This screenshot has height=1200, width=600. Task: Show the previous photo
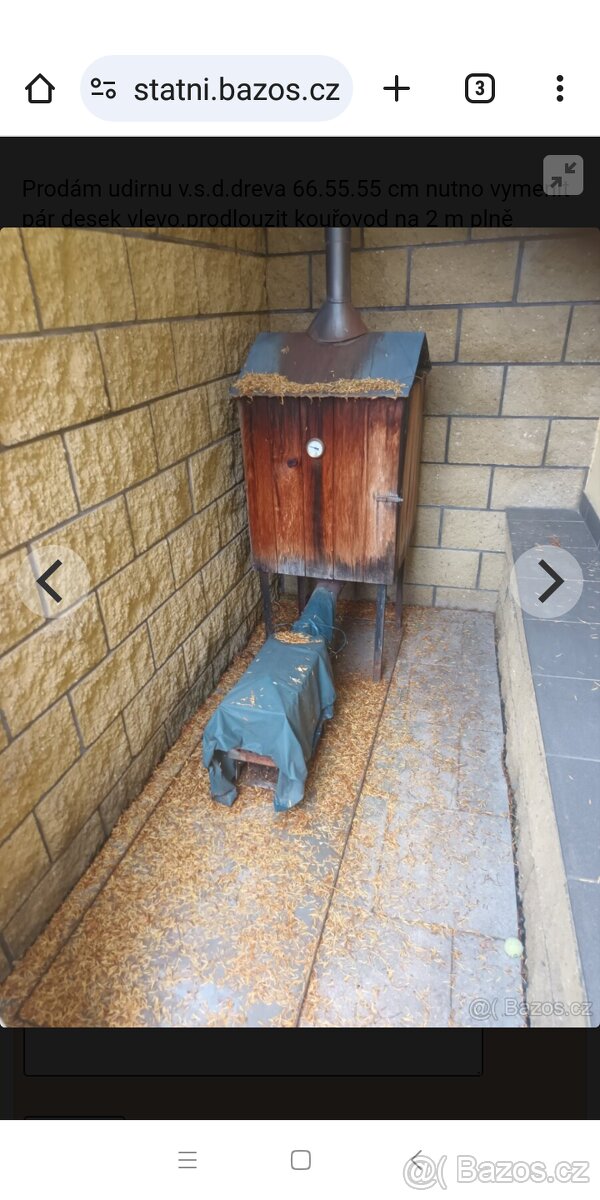pyautogui.click(x=49, y=582)
